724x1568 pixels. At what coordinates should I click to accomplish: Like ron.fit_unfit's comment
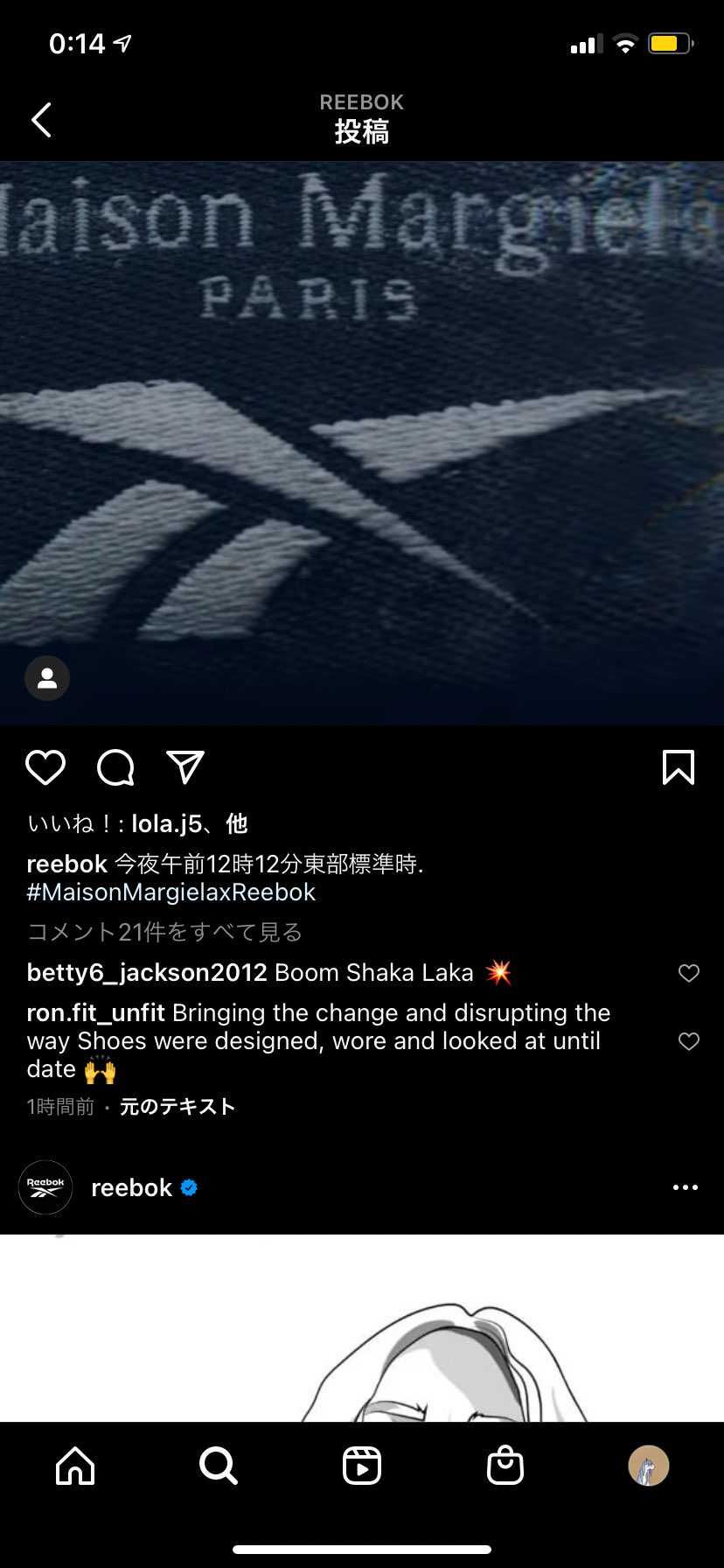pos(689,1041)
